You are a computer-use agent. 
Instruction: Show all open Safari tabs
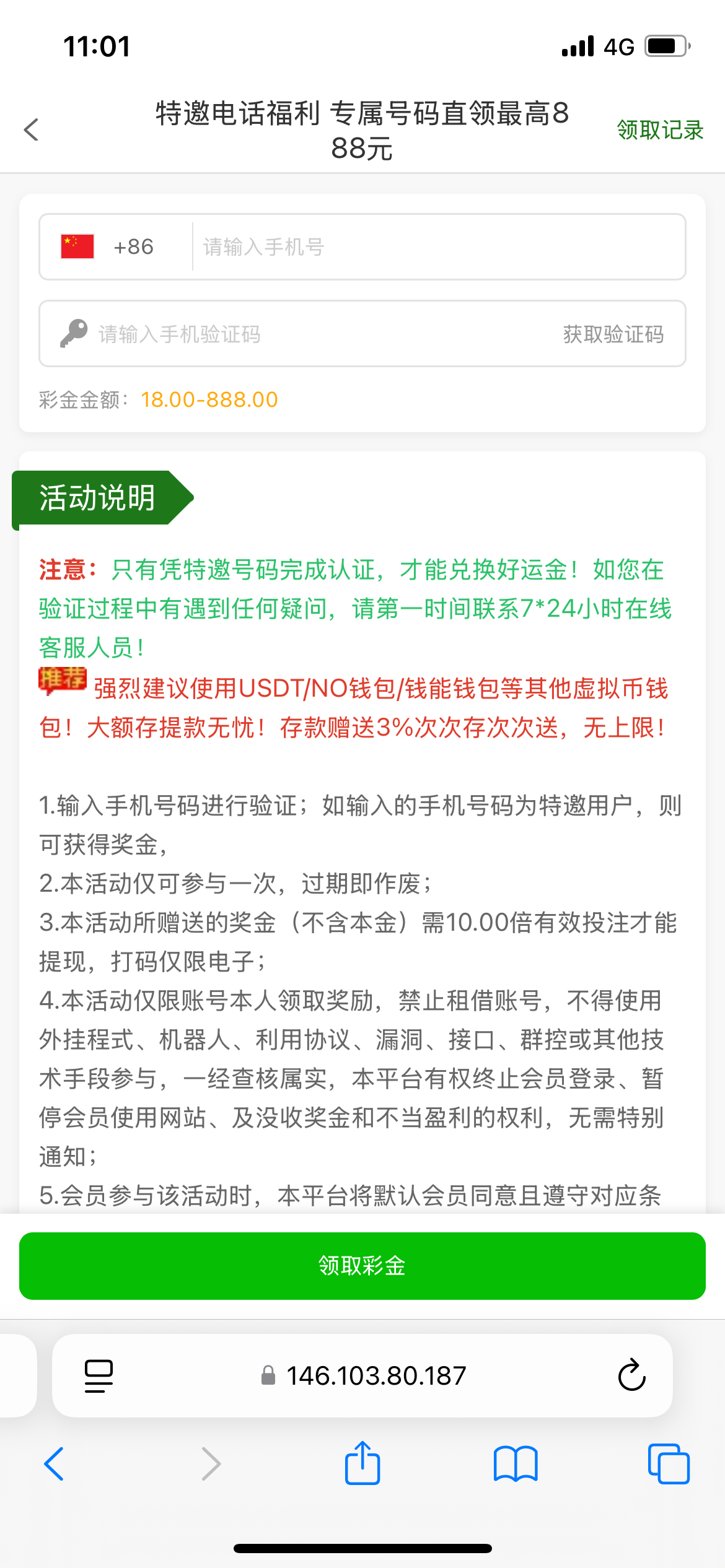click(668, 1464)
